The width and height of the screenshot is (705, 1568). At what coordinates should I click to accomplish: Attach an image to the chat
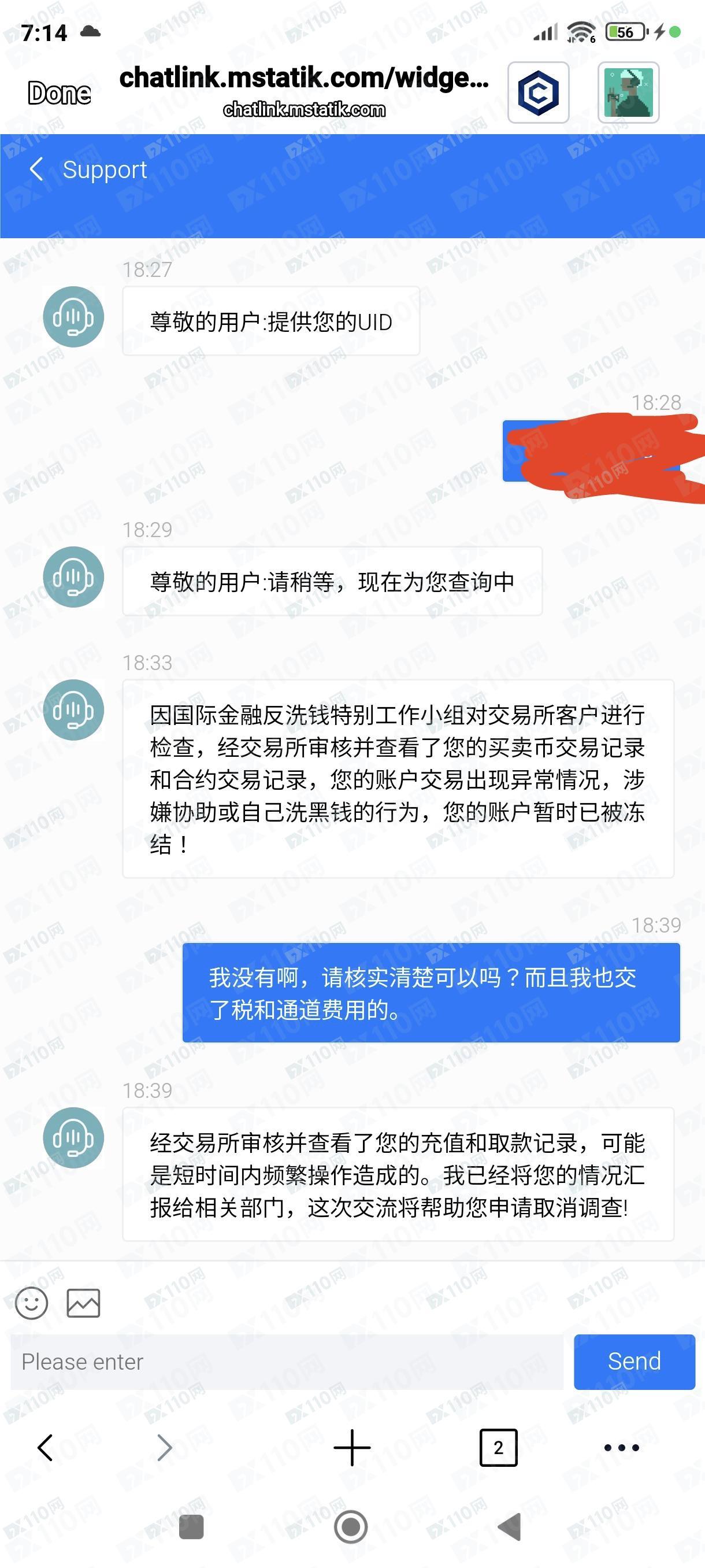(x=83, y=1303)
